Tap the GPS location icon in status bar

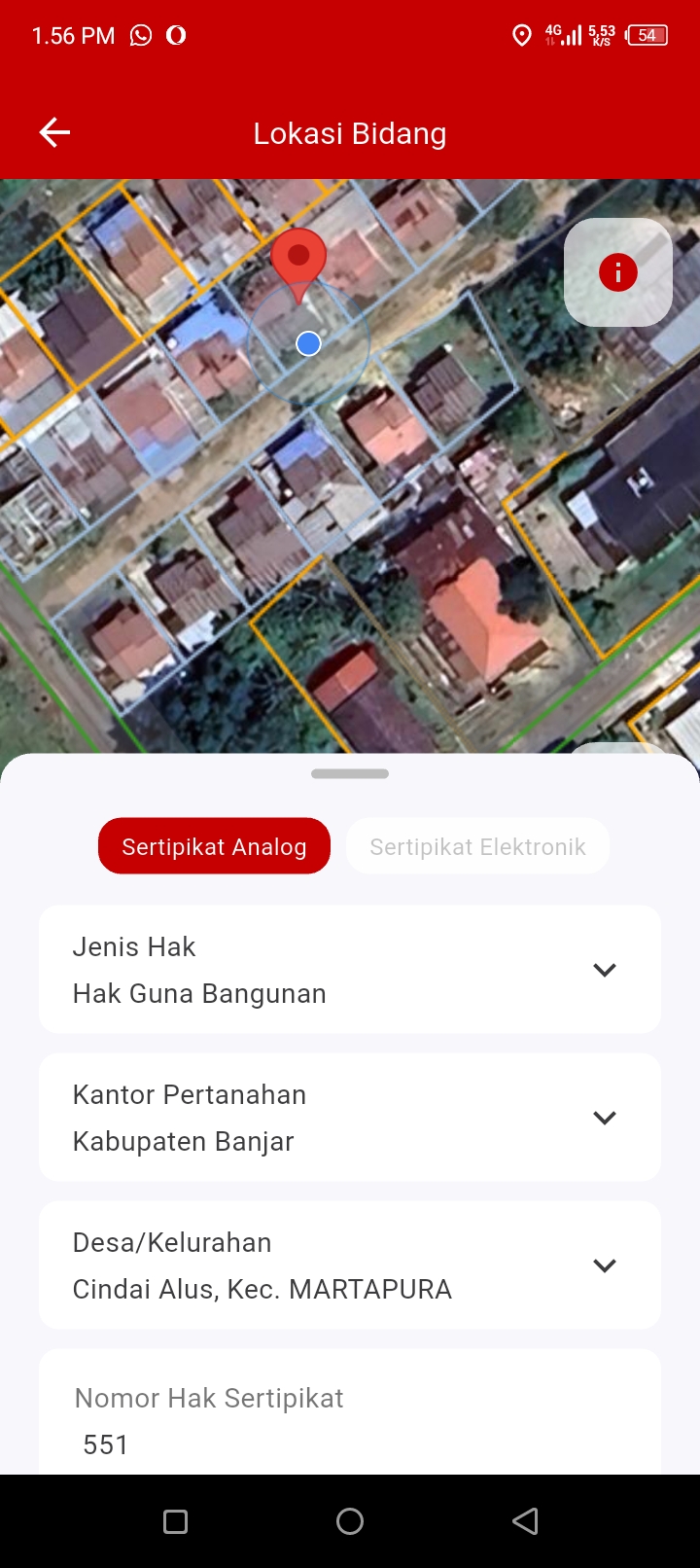pyautogui.click(x=521, y=35)
